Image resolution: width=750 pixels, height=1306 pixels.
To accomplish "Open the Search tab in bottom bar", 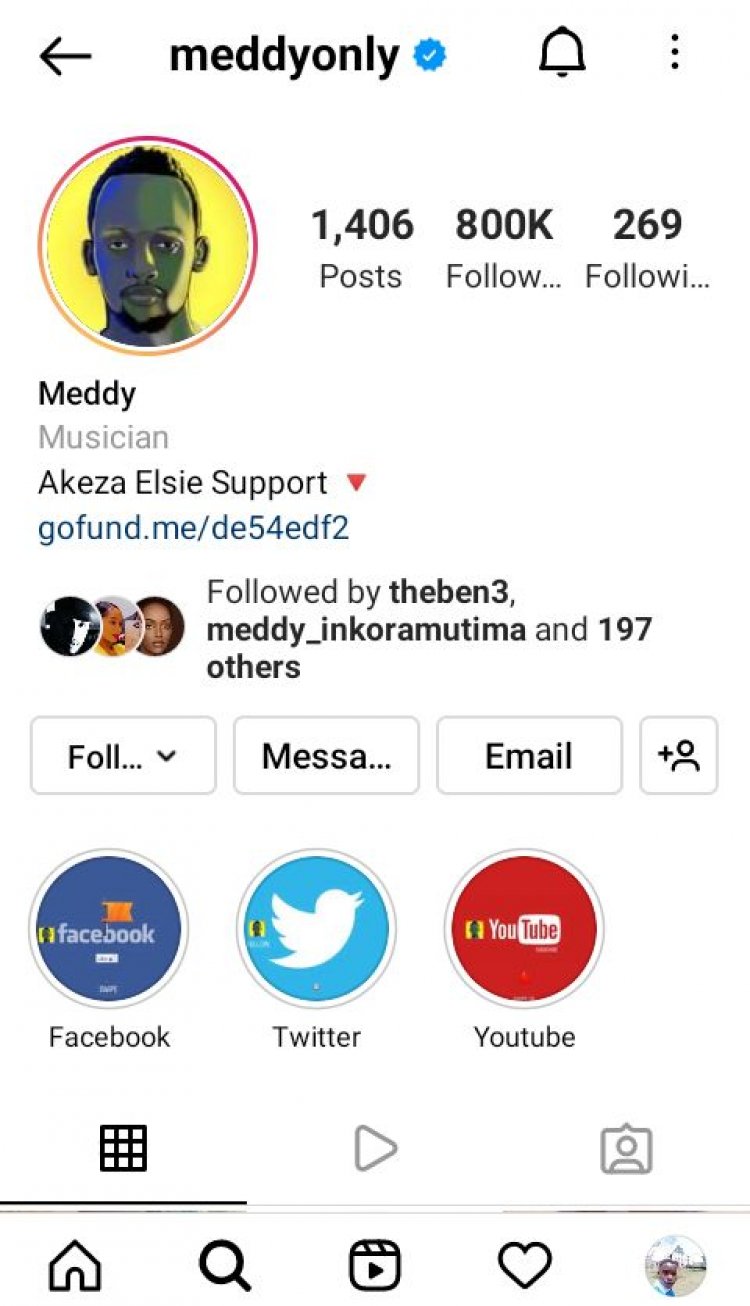I will click(x=225, y=1266).
